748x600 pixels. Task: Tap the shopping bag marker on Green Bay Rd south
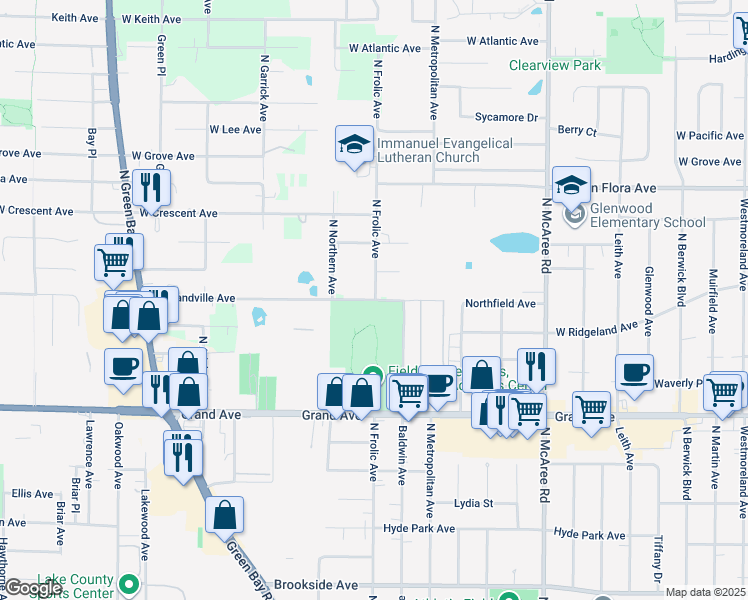coord(224,516)
